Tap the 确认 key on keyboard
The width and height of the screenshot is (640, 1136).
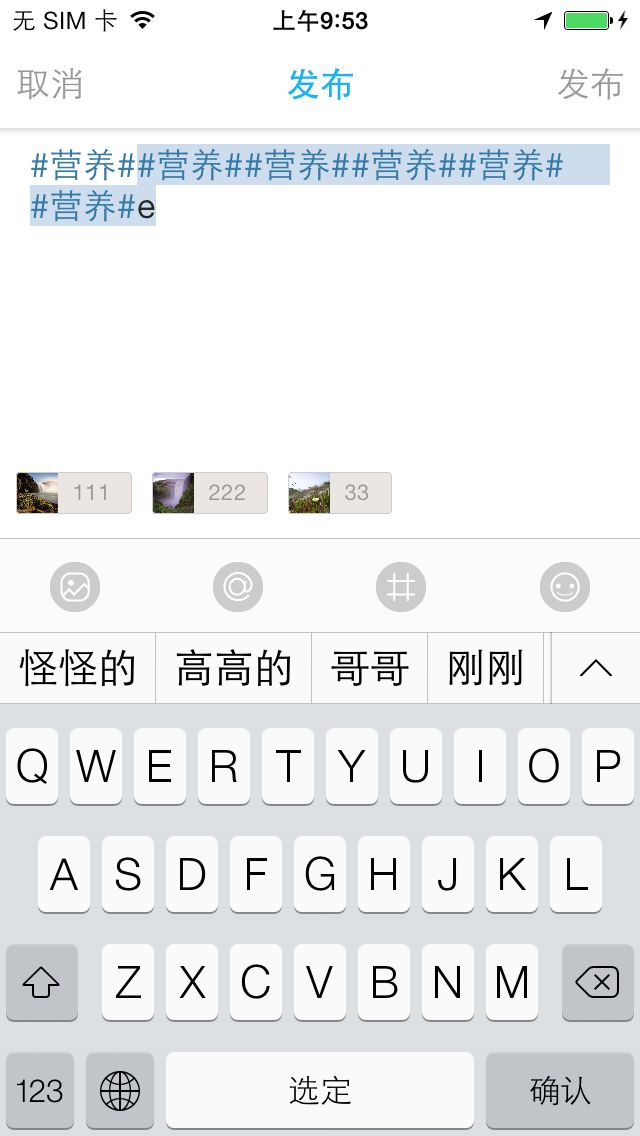point(560,1090)
